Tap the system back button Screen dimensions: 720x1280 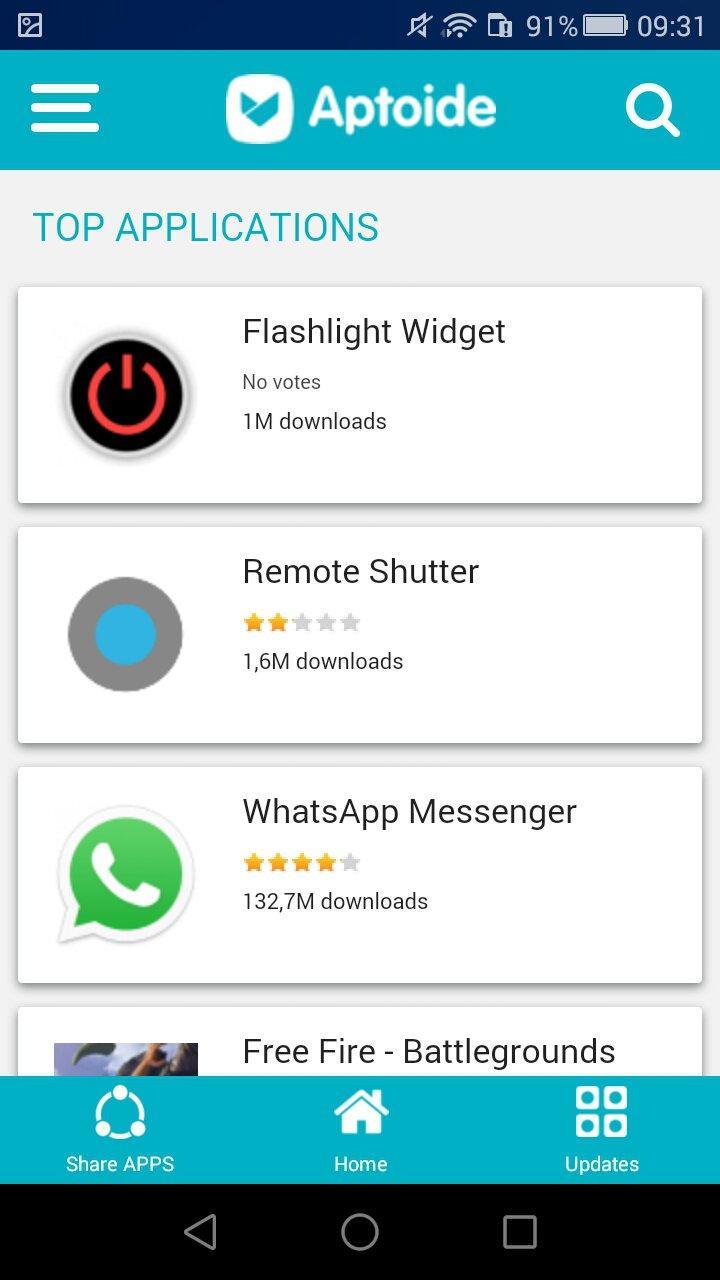coord(200,1232)
